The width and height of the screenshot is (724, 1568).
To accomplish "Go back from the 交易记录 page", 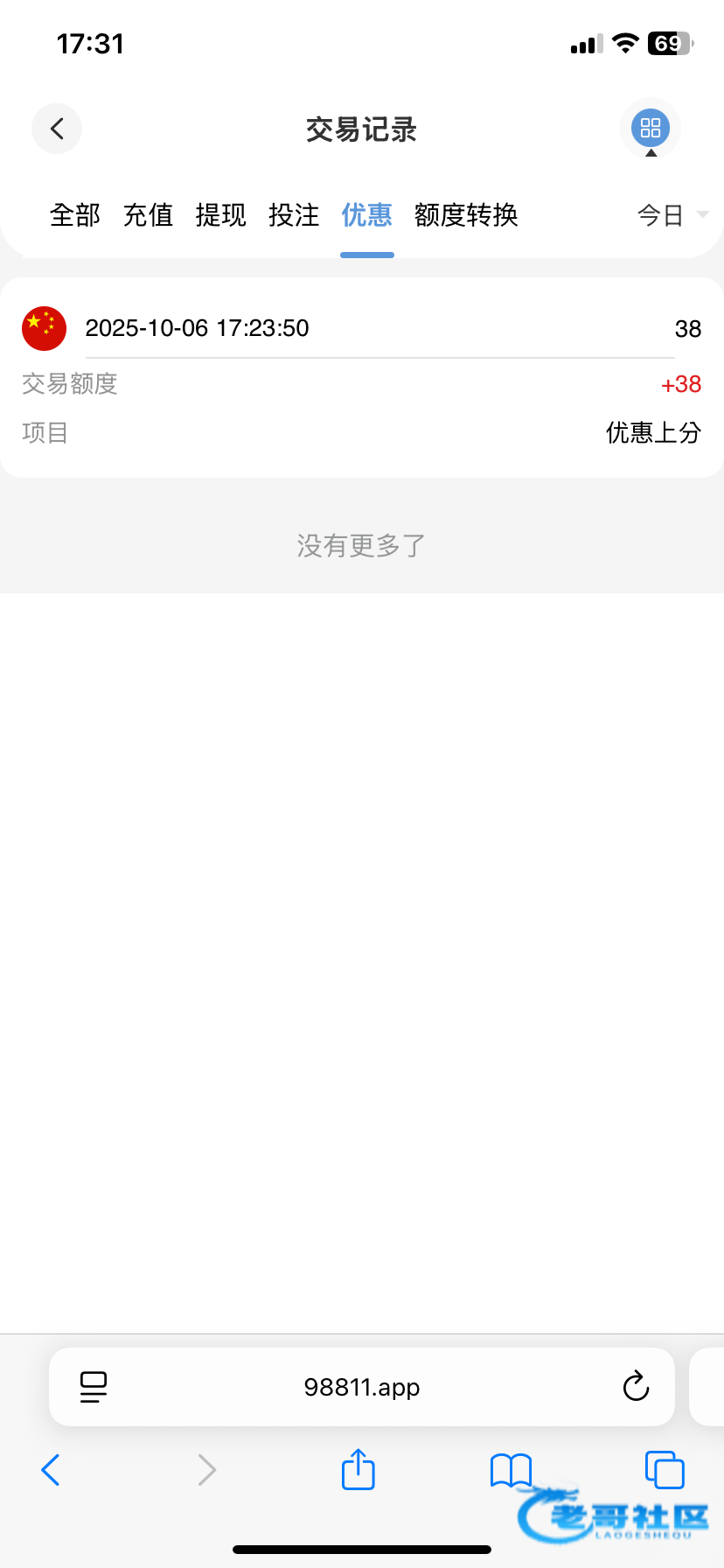I will coord(57,129).
